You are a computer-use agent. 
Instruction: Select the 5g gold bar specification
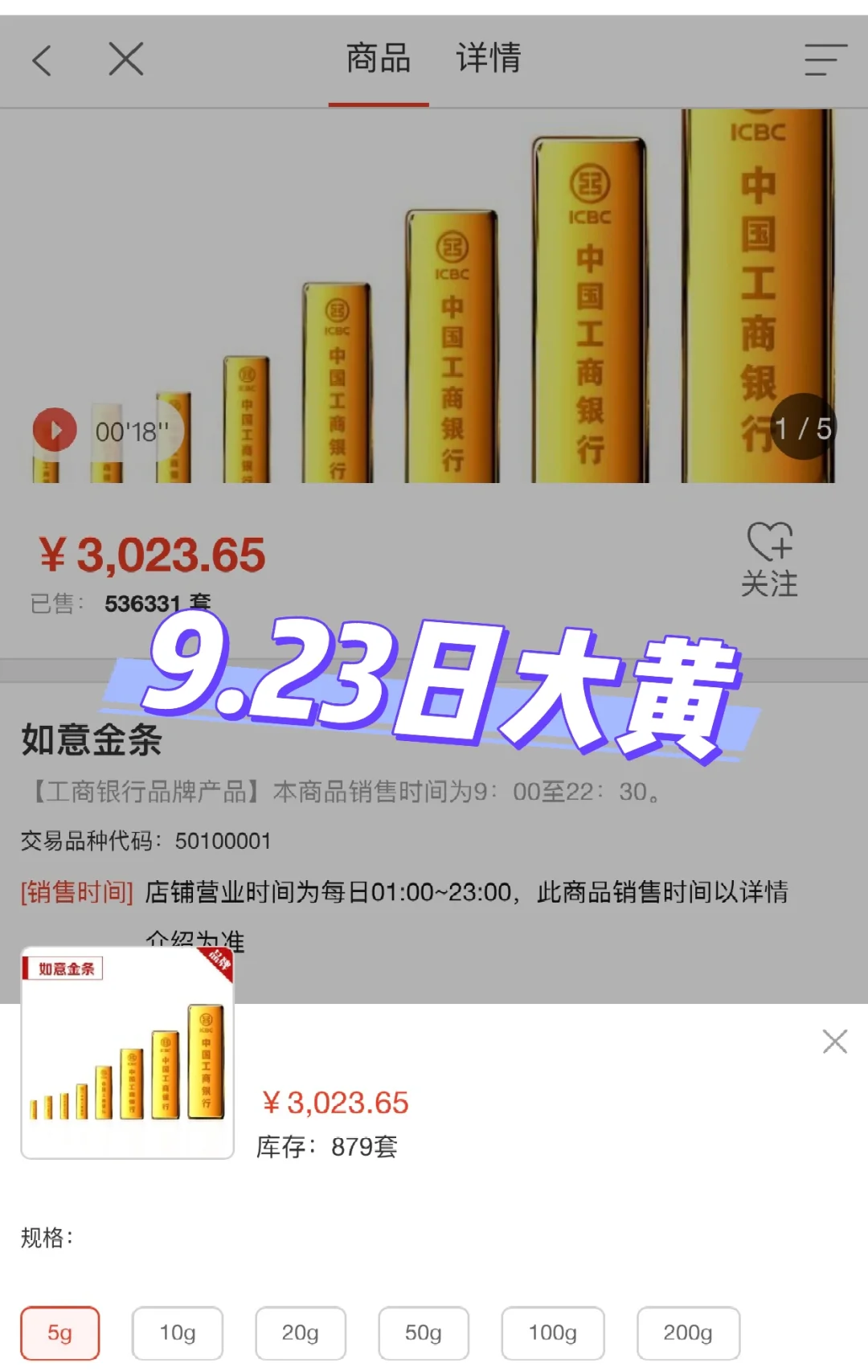59,1333
